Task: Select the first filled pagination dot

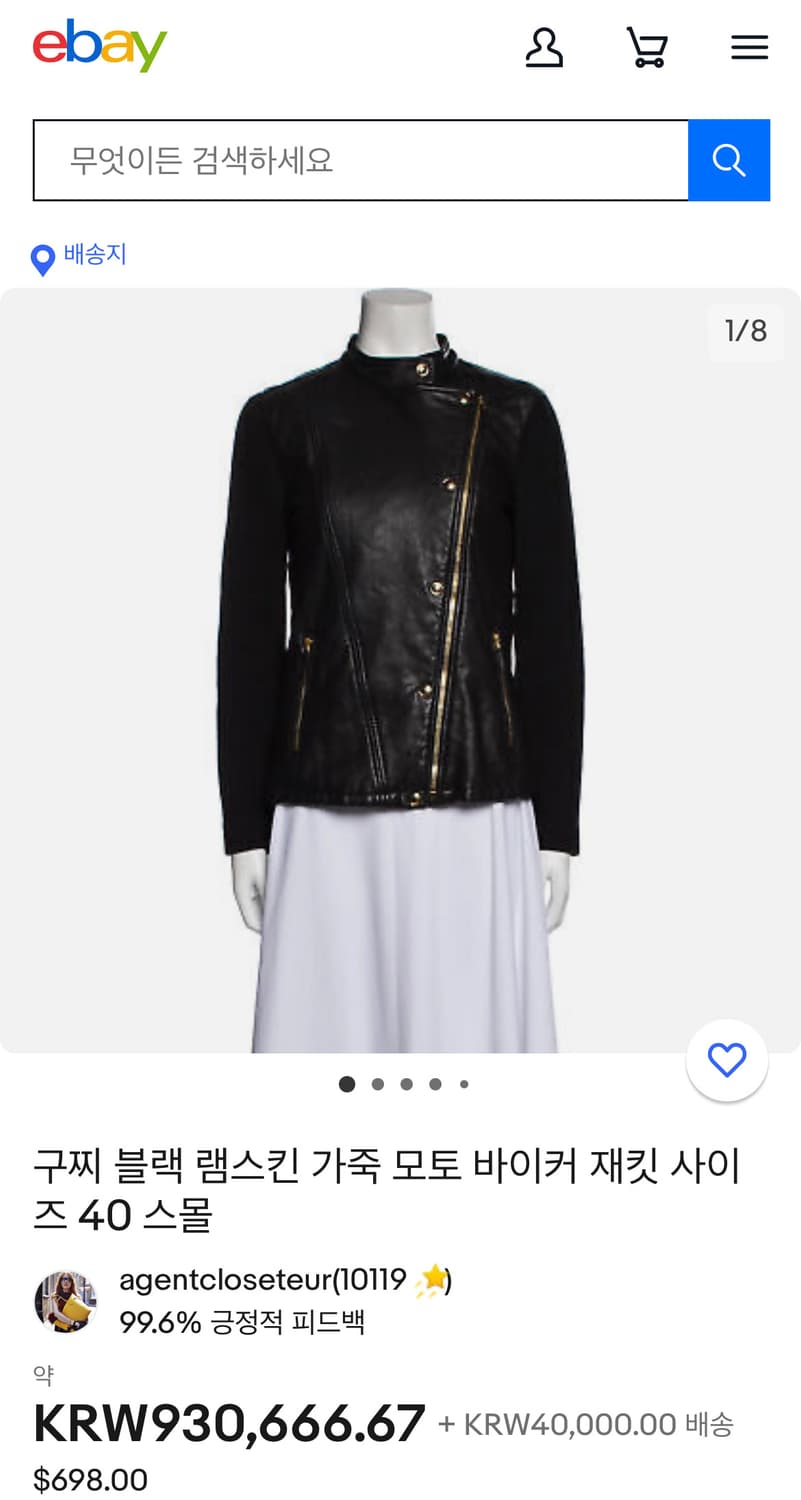Action: [347, 1083]
